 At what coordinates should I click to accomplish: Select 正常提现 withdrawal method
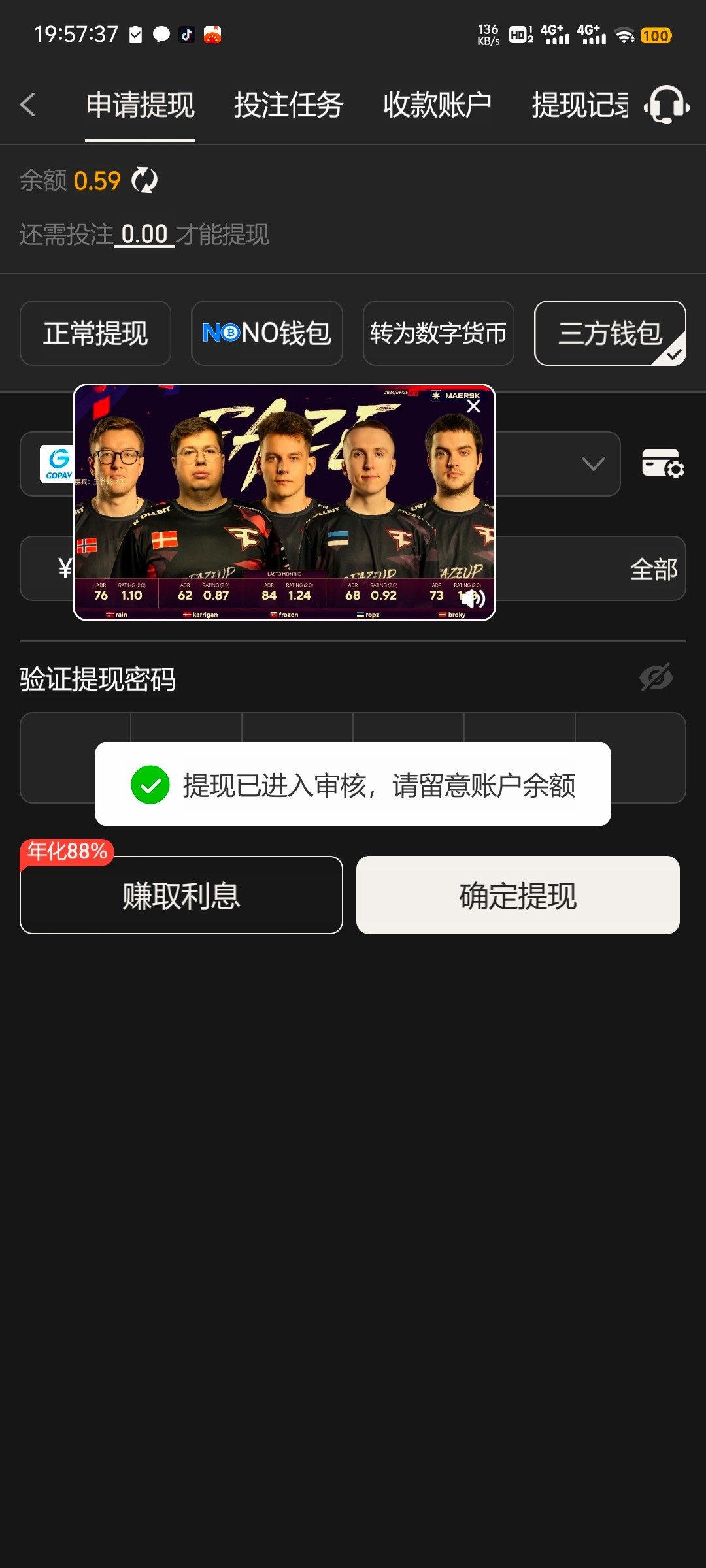tap(95, 333)
